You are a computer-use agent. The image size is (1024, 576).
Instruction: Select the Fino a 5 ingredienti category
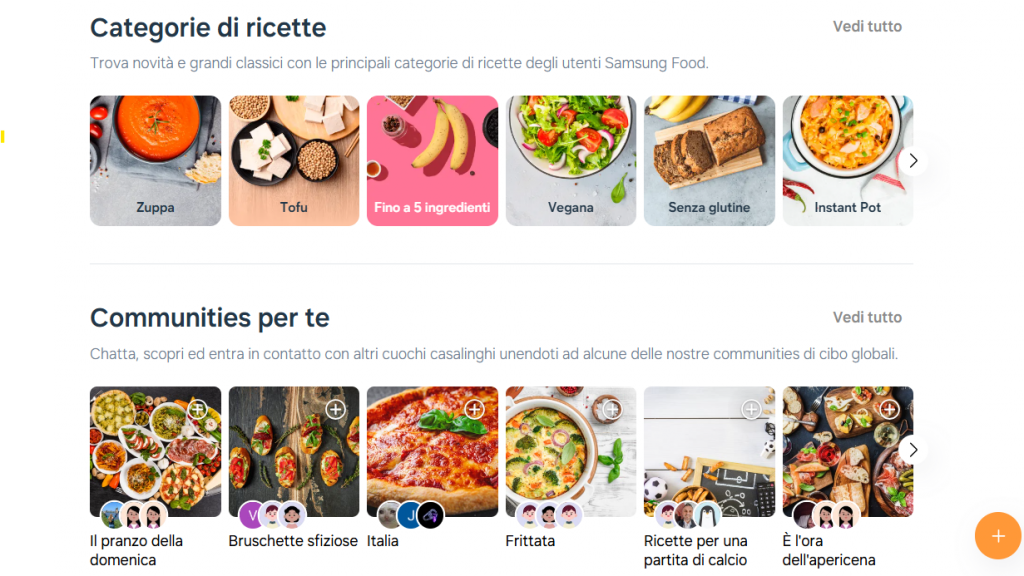(432, 160)
